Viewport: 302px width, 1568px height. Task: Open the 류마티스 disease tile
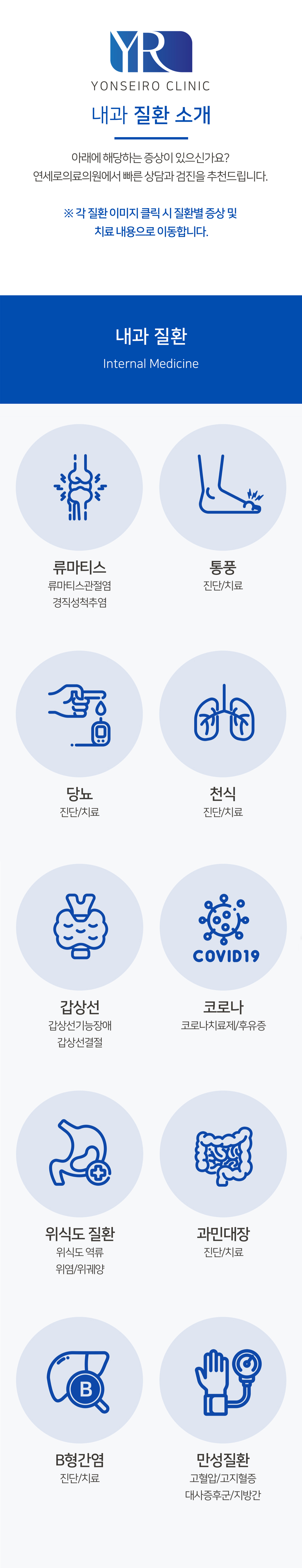79,487
